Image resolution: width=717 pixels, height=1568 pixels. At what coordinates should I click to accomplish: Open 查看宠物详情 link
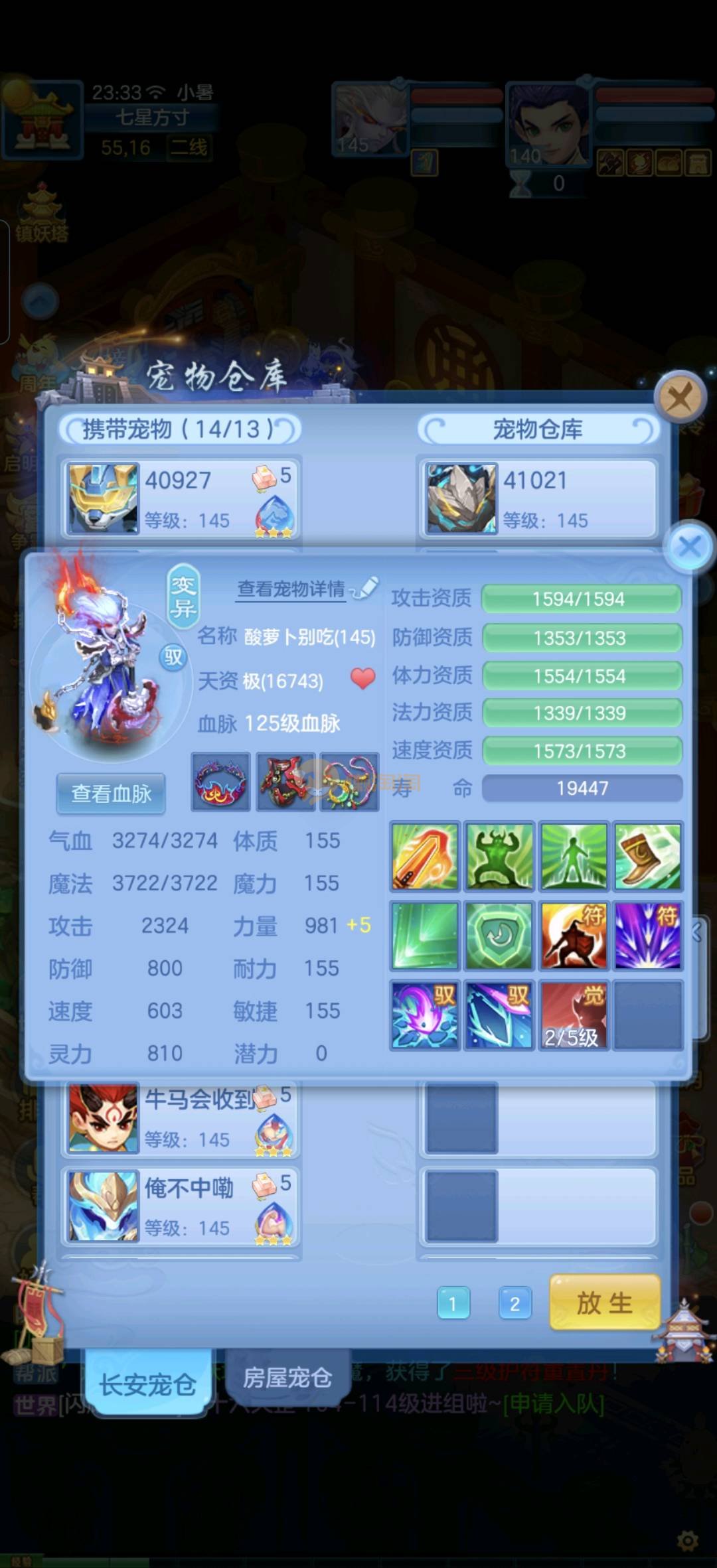[291, 589]
